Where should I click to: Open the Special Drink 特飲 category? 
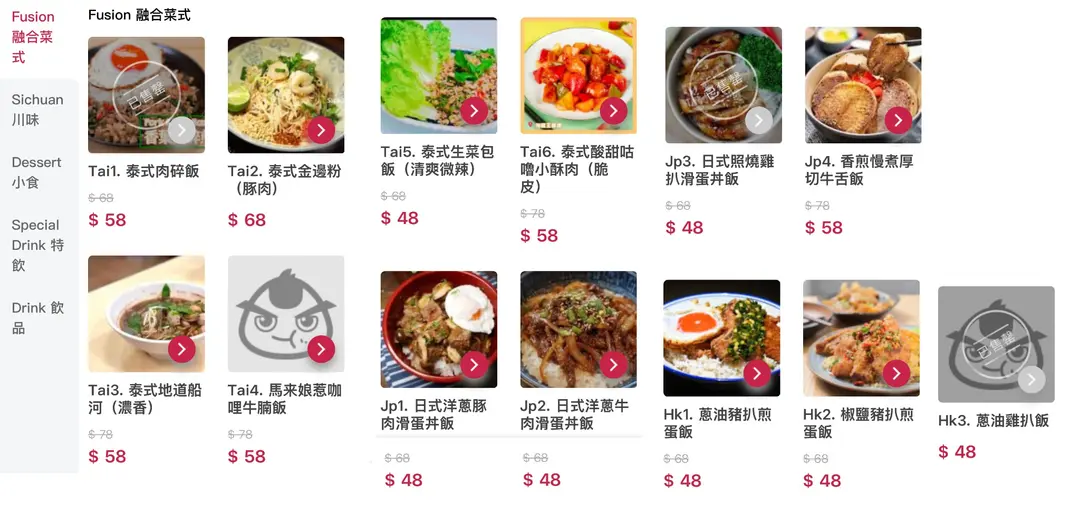[x=37, y=245]
